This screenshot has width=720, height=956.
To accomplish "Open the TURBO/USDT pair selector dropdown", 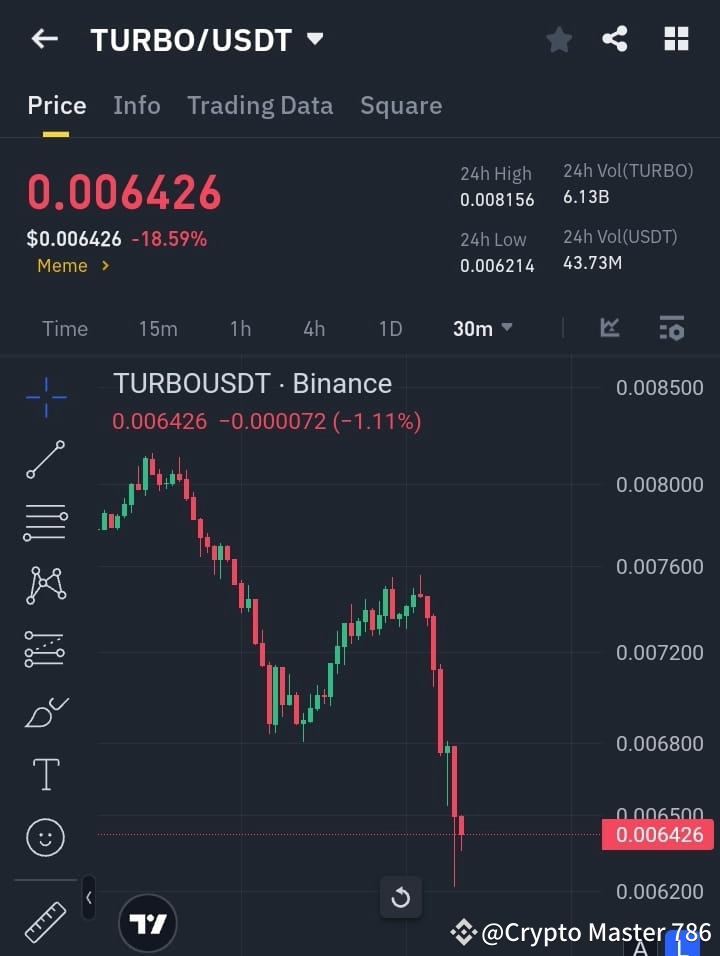I will click(x=314, y=40).
